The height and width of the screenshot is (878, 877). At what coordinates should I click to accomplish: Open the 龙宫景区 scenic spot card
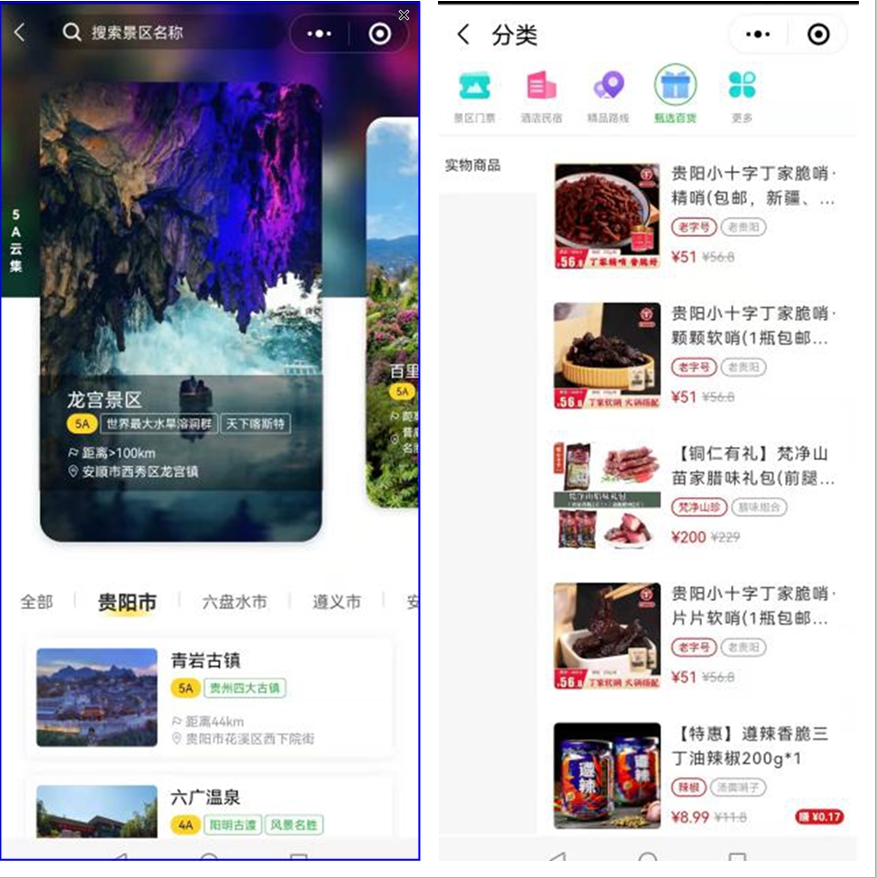pyautogui.click(x=181, y=310)
